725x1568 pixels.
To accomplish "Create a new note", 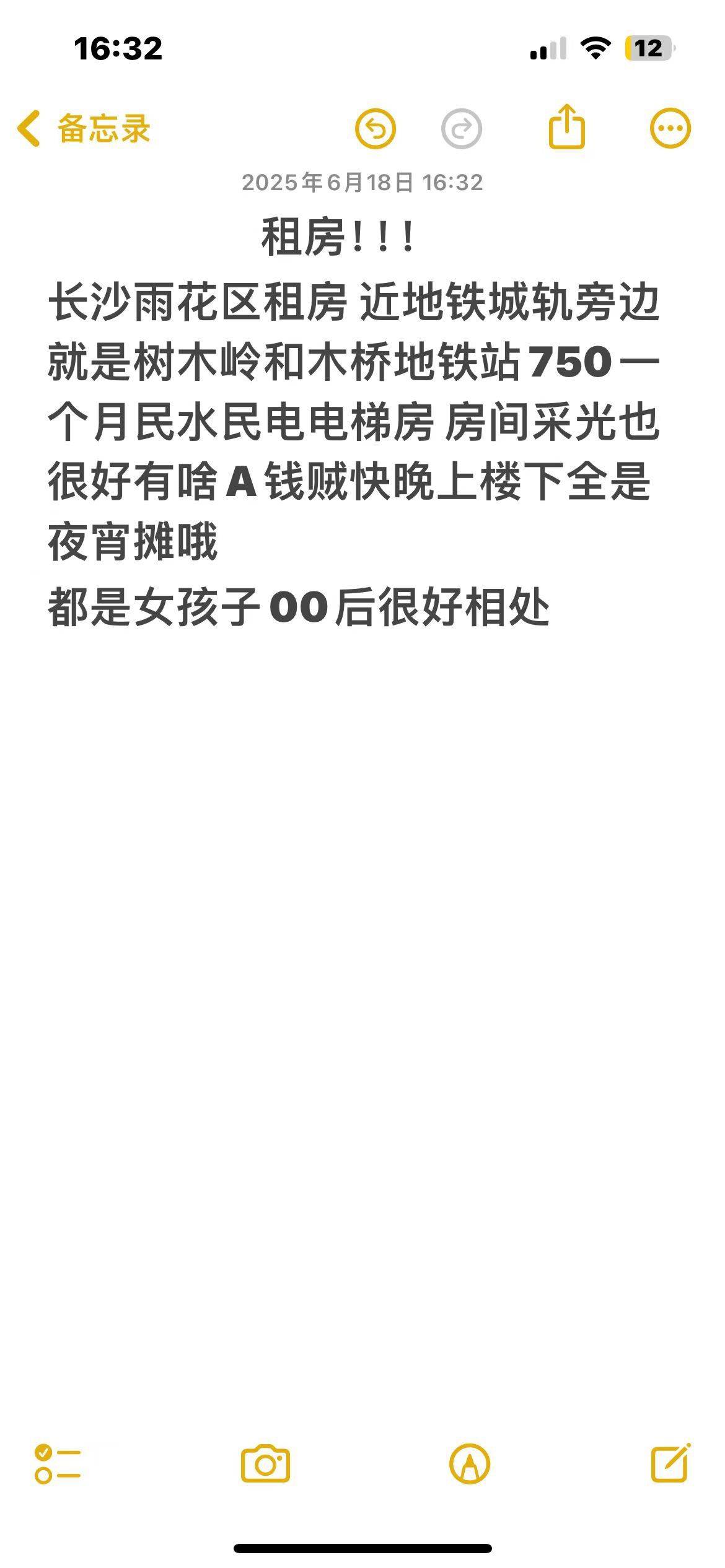I will [670, 1463].
